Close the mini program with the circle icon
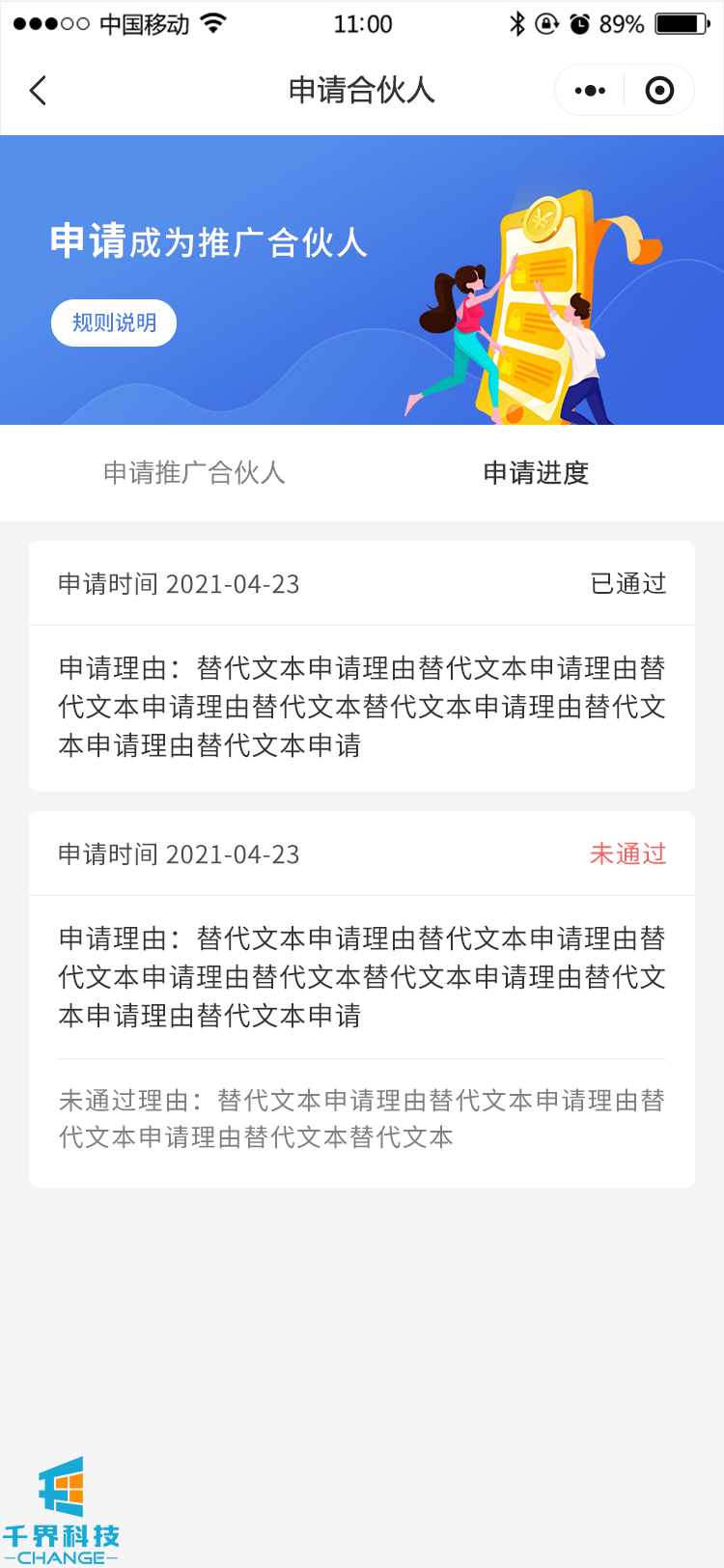Viewport: 724px width, 1568px height. coord(659,91)
